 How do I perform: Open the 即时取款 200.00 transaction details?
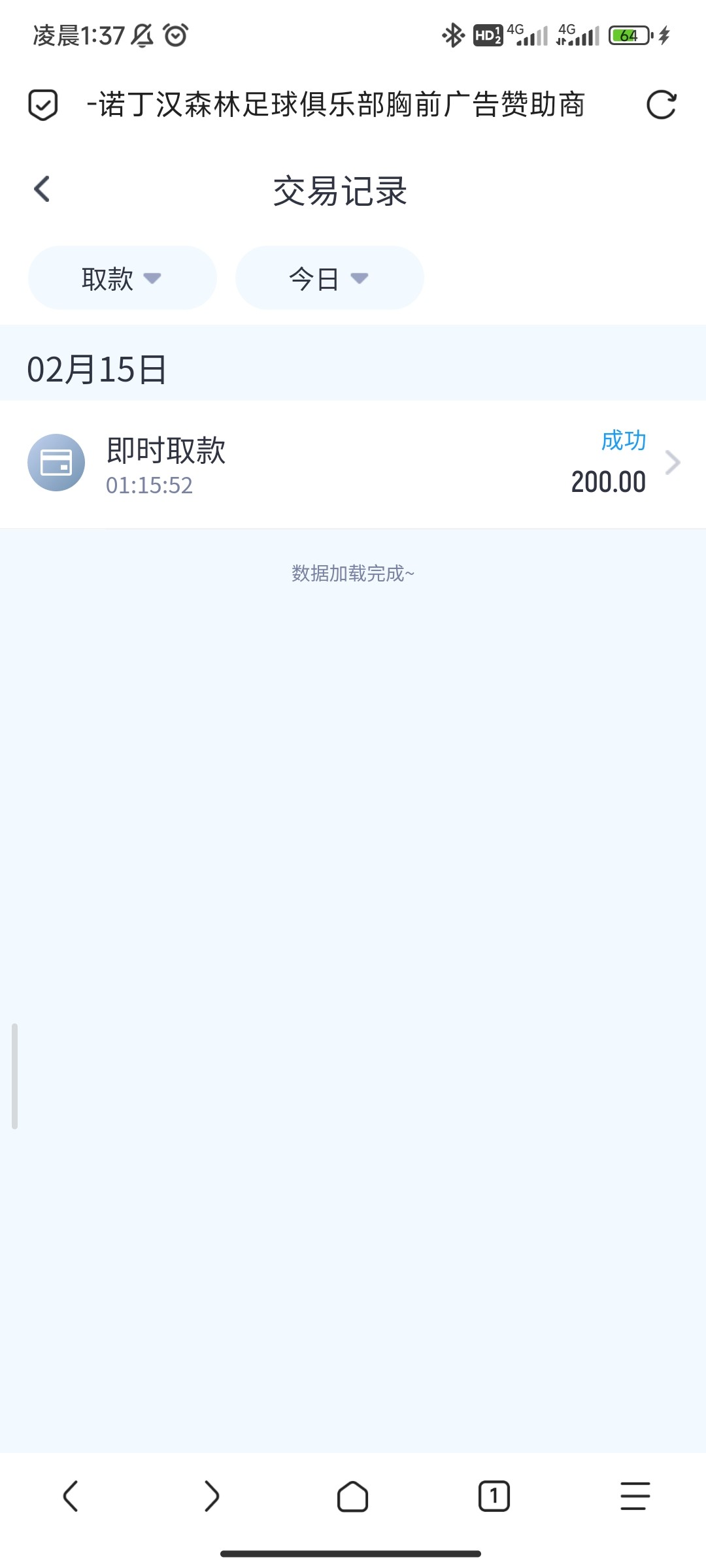point(353,463)
